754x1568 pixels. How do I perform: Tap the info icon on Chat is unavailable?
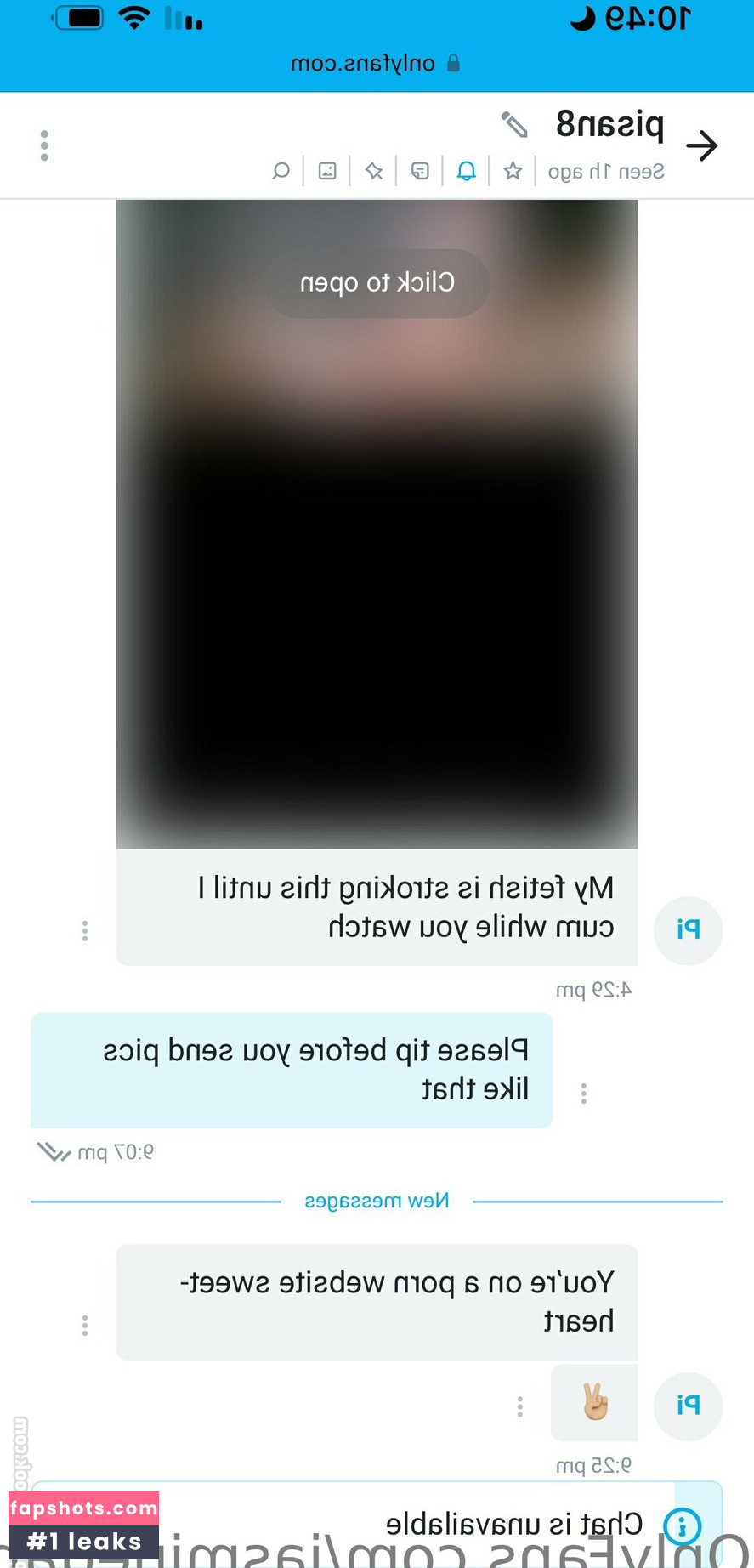click(x=683, y=1525)
